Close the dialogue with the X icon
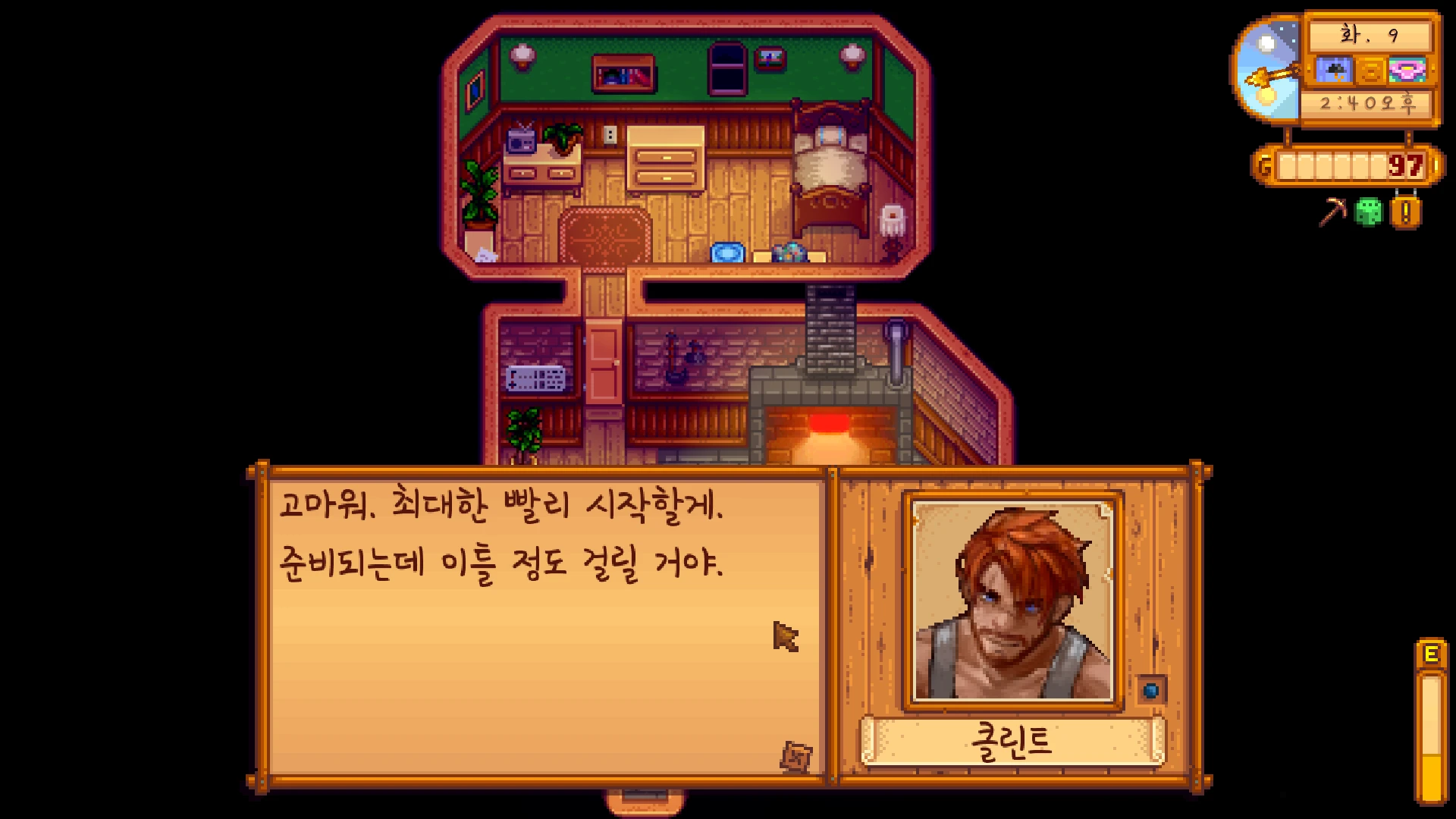 796,756
